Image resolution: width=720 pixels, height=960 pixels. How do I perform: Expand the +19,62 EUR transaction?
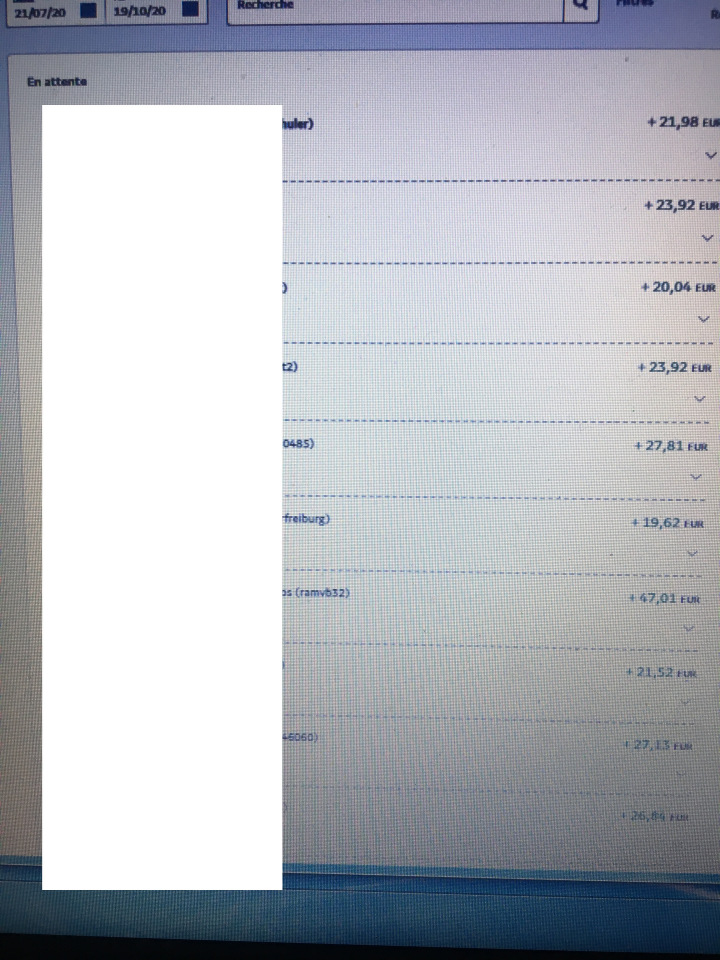692,553
